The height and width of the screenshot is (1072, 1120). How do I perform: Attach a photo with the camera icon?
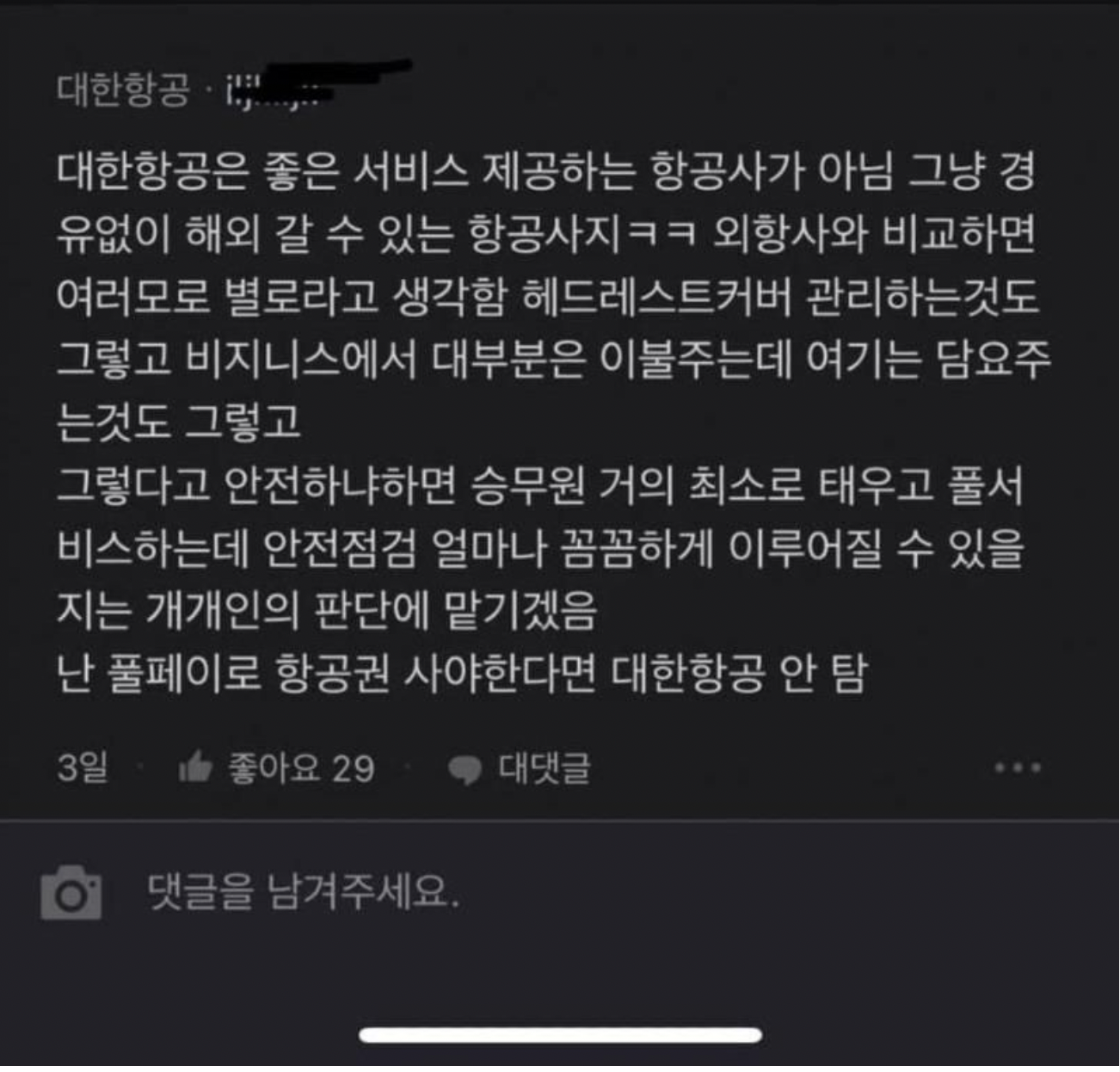click(71, 893)
